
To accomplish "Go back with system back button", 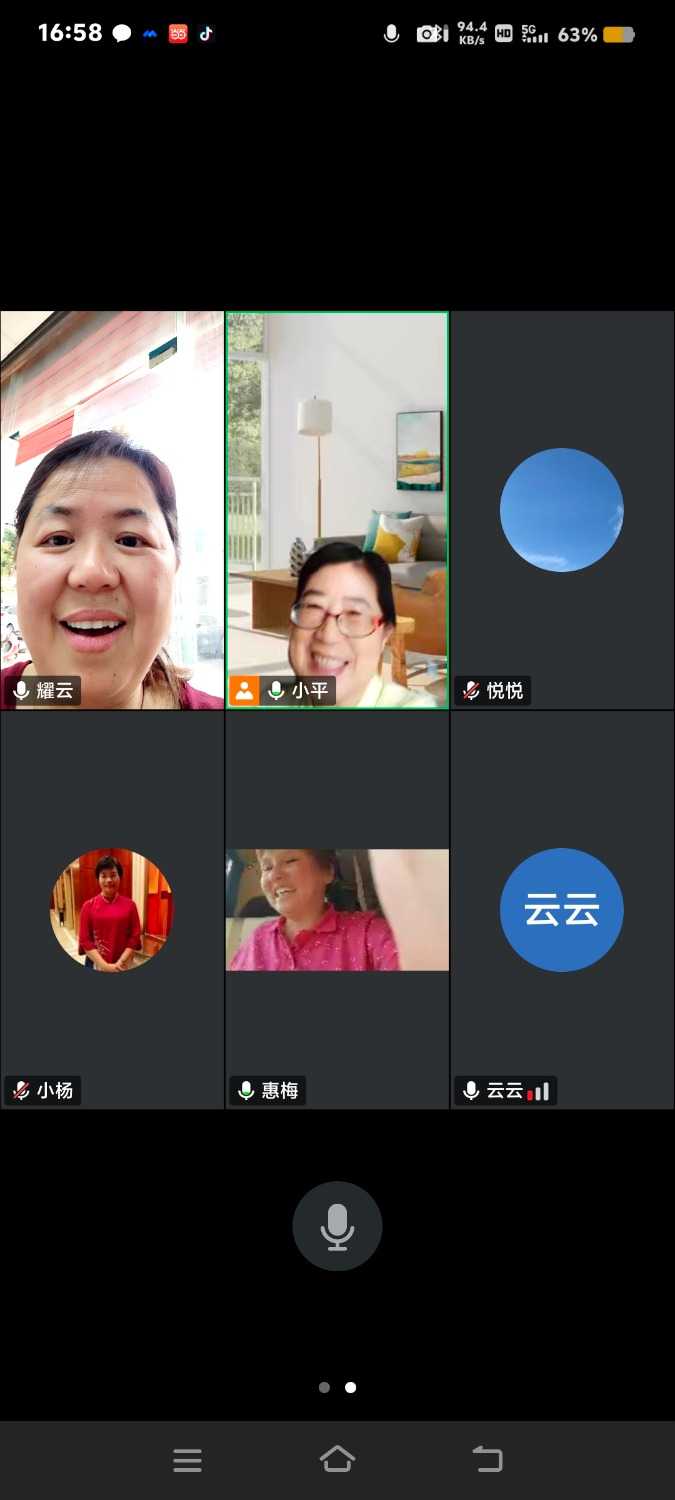I will tap(488, 1460).
